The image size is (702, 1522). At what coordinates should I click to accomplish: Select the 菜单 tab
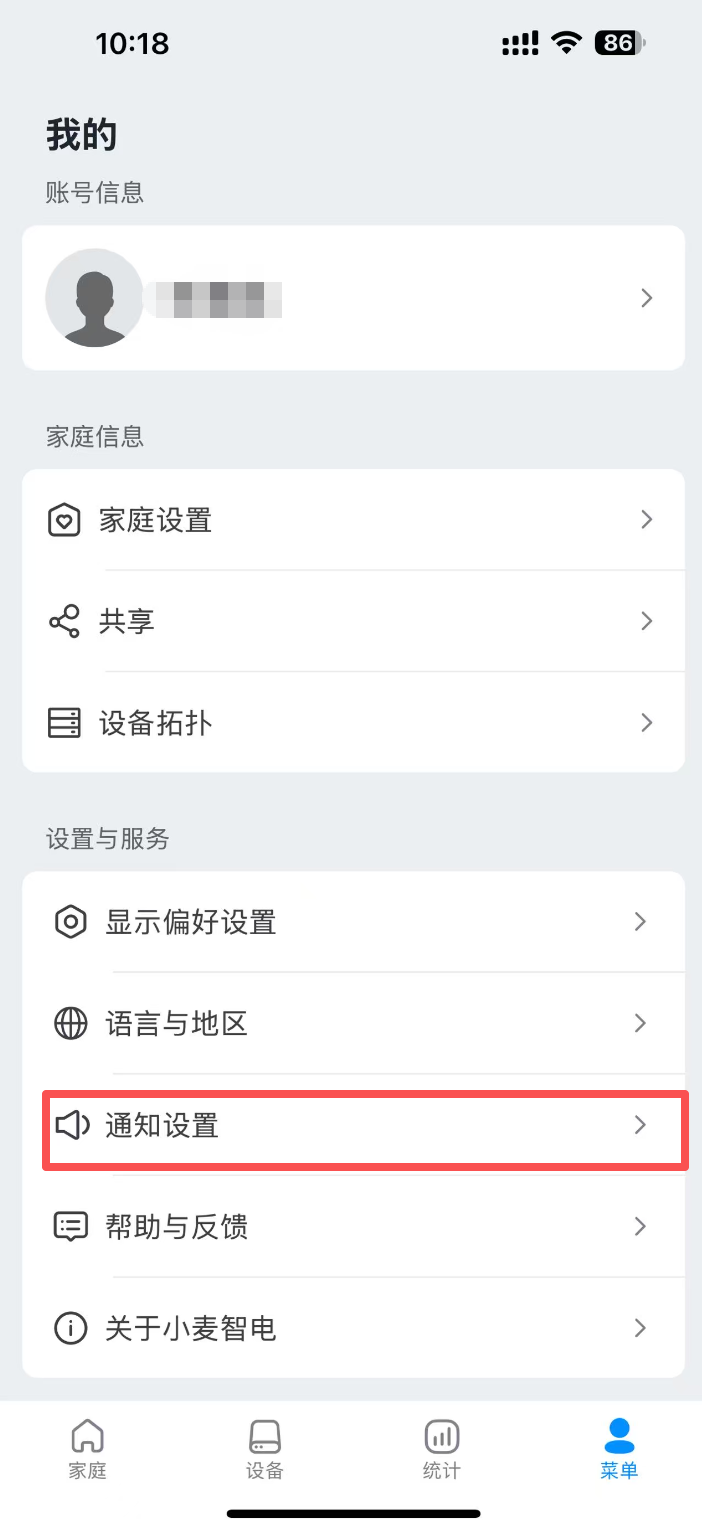(x=618, y=1450)
